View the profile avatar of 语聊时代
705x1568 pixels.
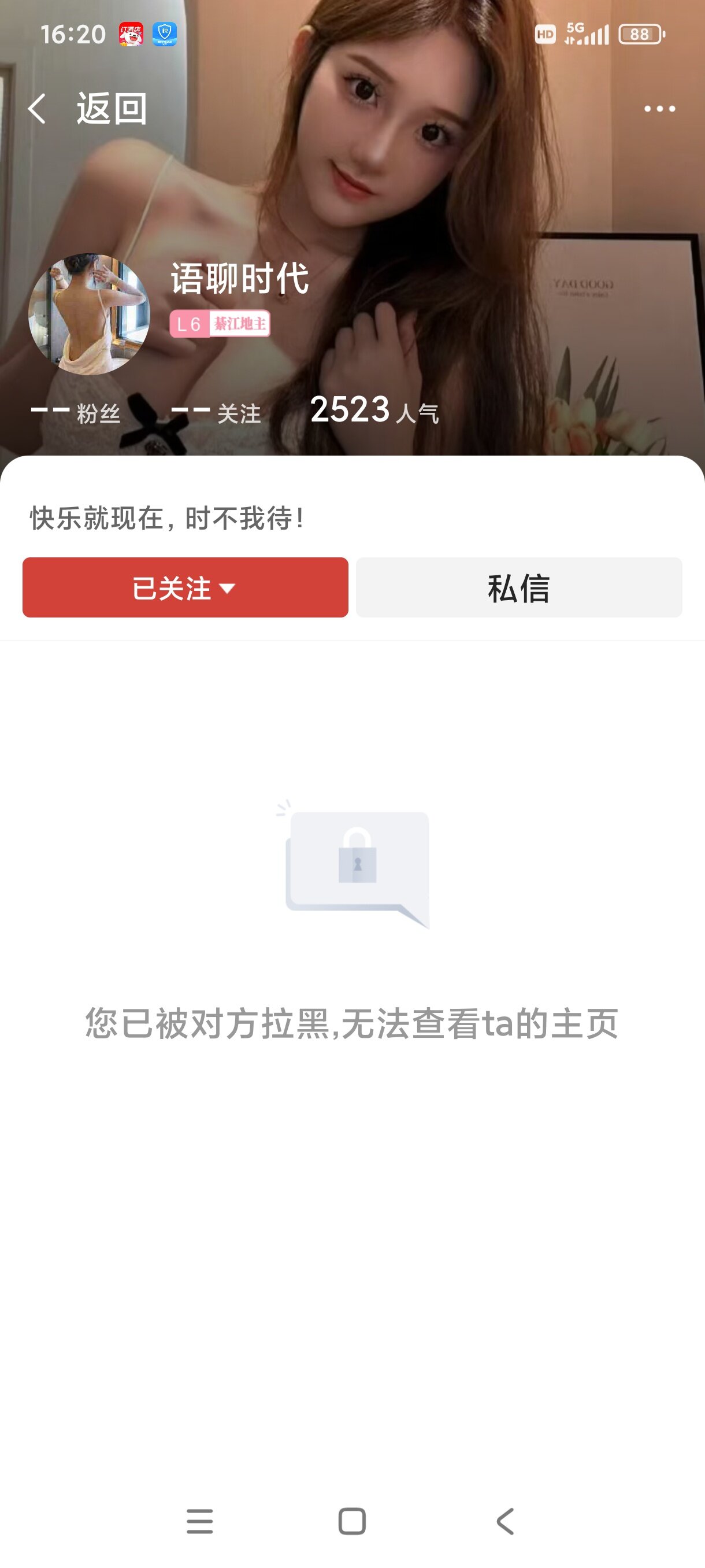coord(90,314)
